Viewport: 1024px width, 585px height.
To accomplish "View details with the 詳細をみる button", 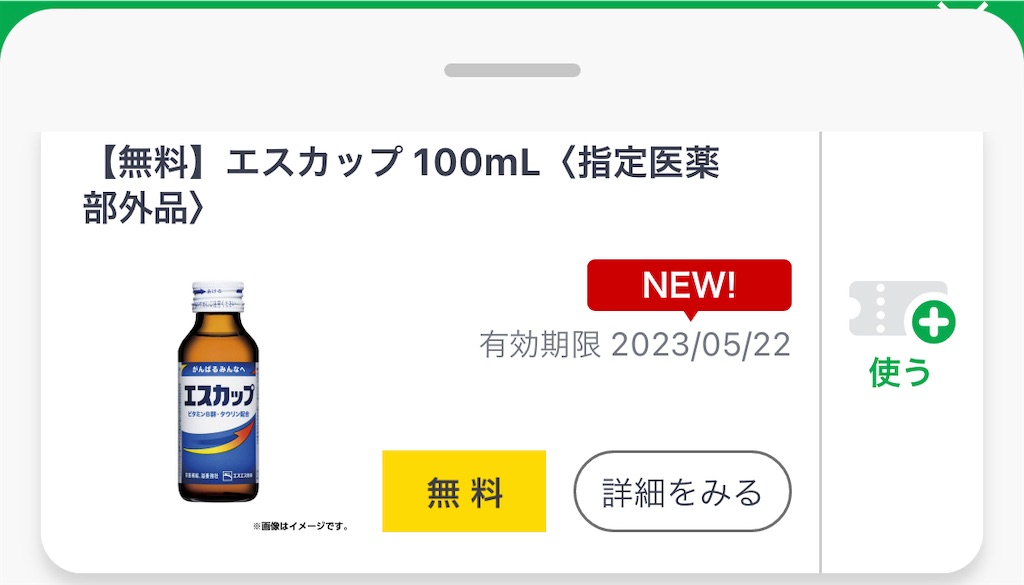I will point(682,492).
